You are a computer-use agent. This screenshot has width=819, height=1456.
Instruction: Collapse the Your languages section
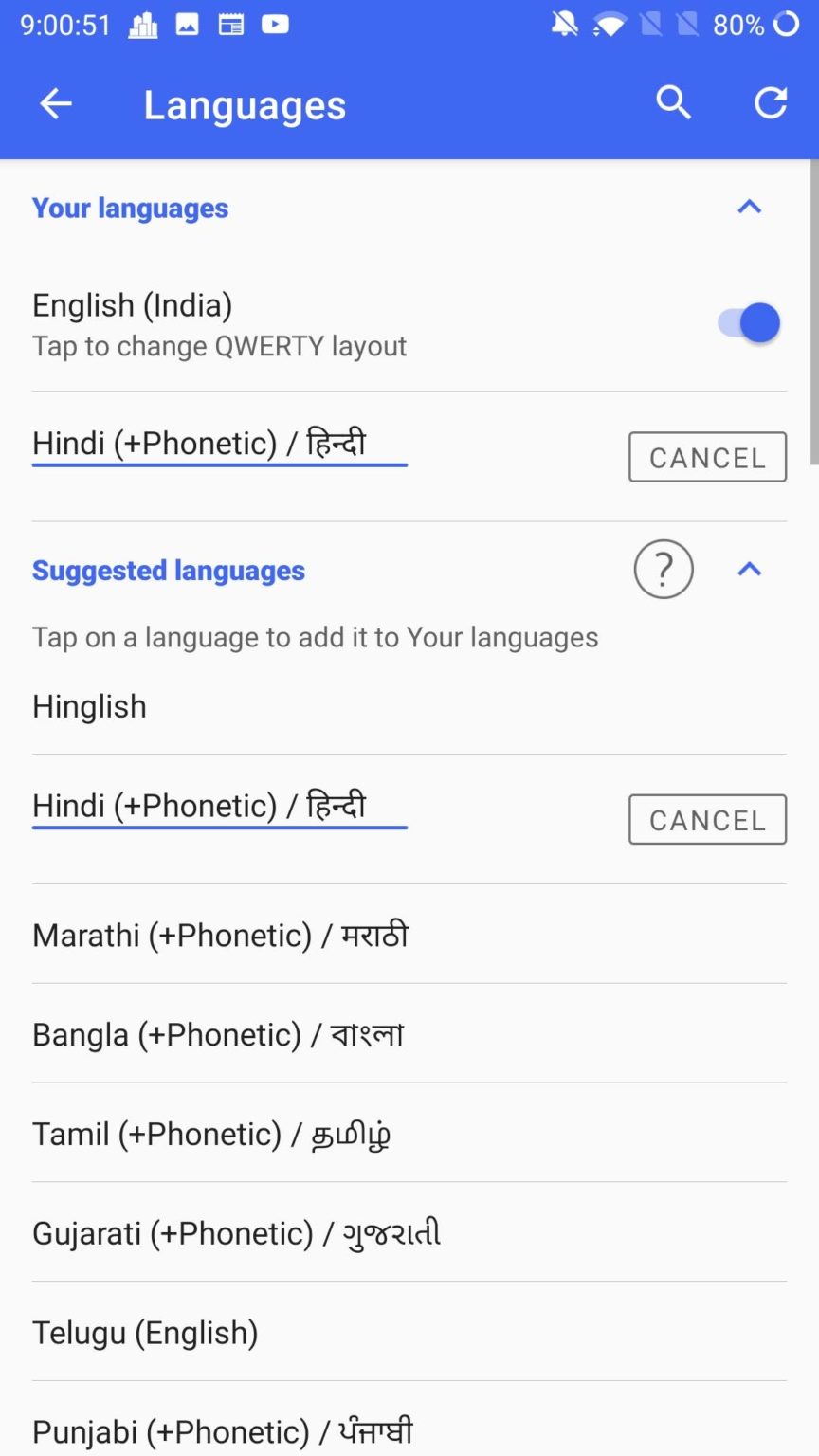(750, 207)
